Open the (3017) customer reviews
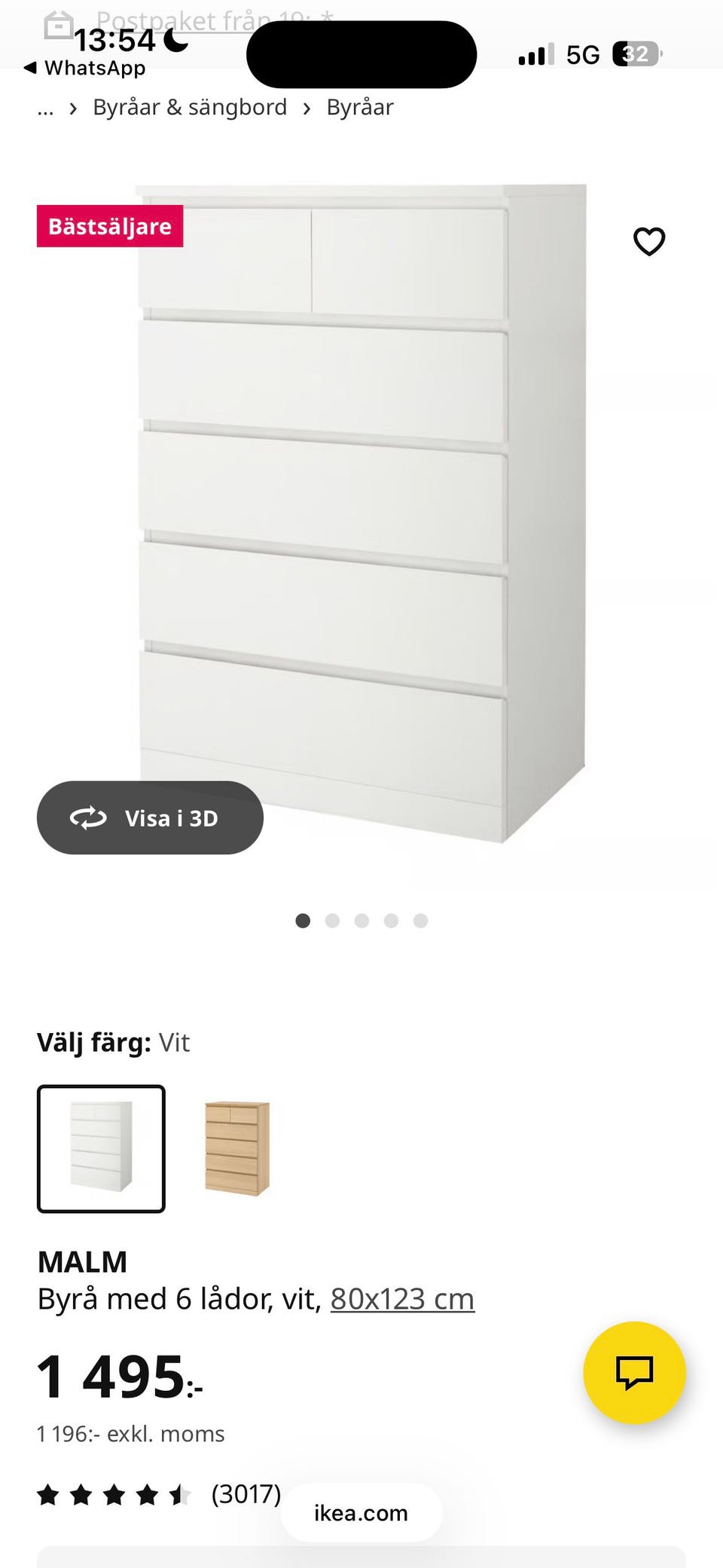This screenshot has width=723, height=1568. point(246,1493)
